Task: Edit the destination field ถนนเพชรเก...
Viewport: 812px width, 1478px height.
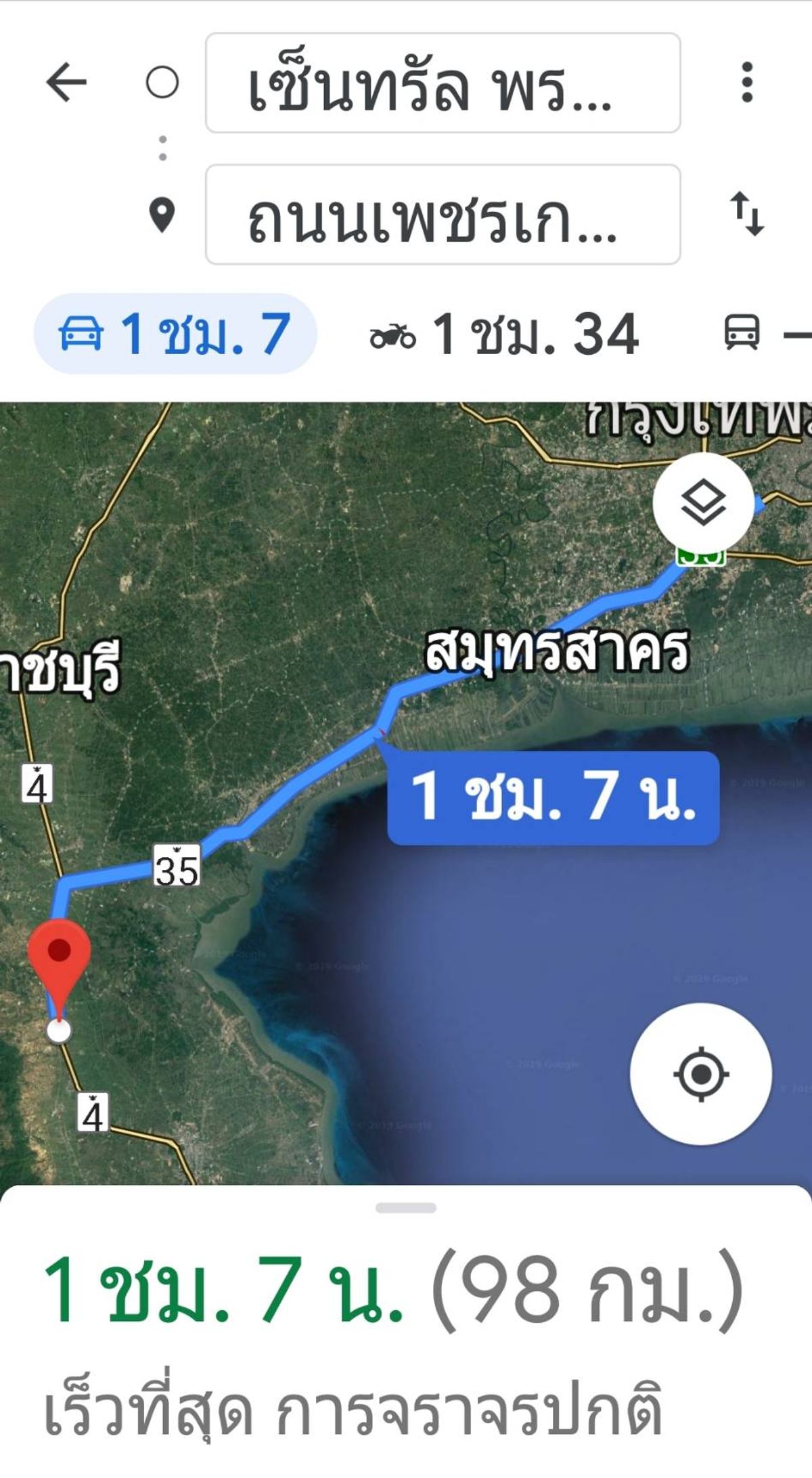Action: [x=443, y=214]
